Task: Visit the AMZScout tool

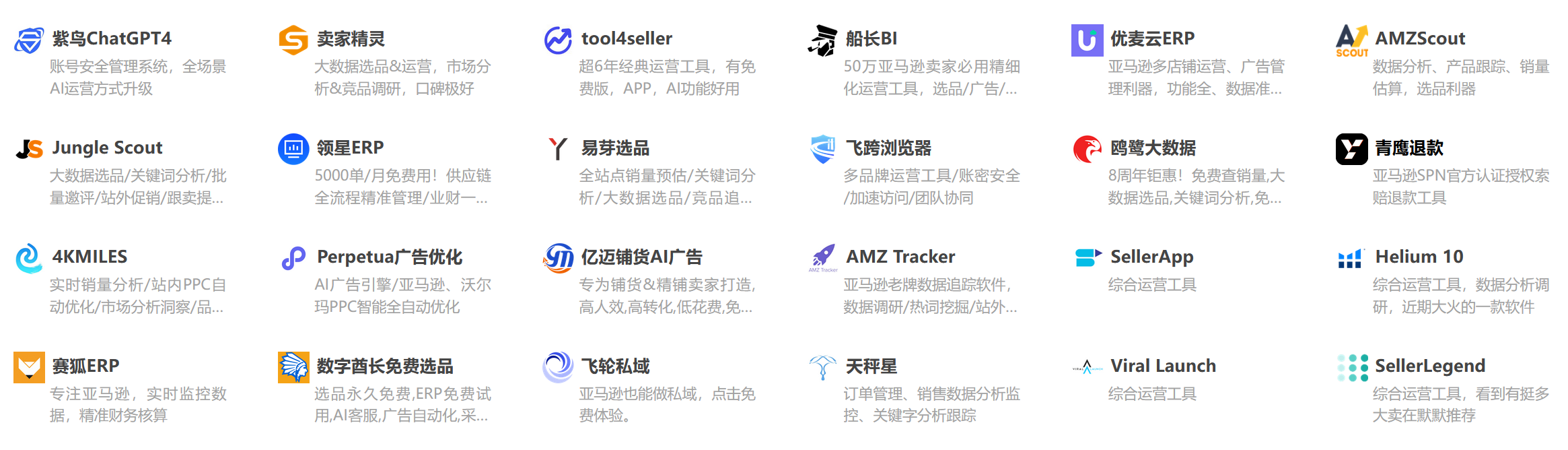Action: pyautogui.click(x=1420, y=39)
